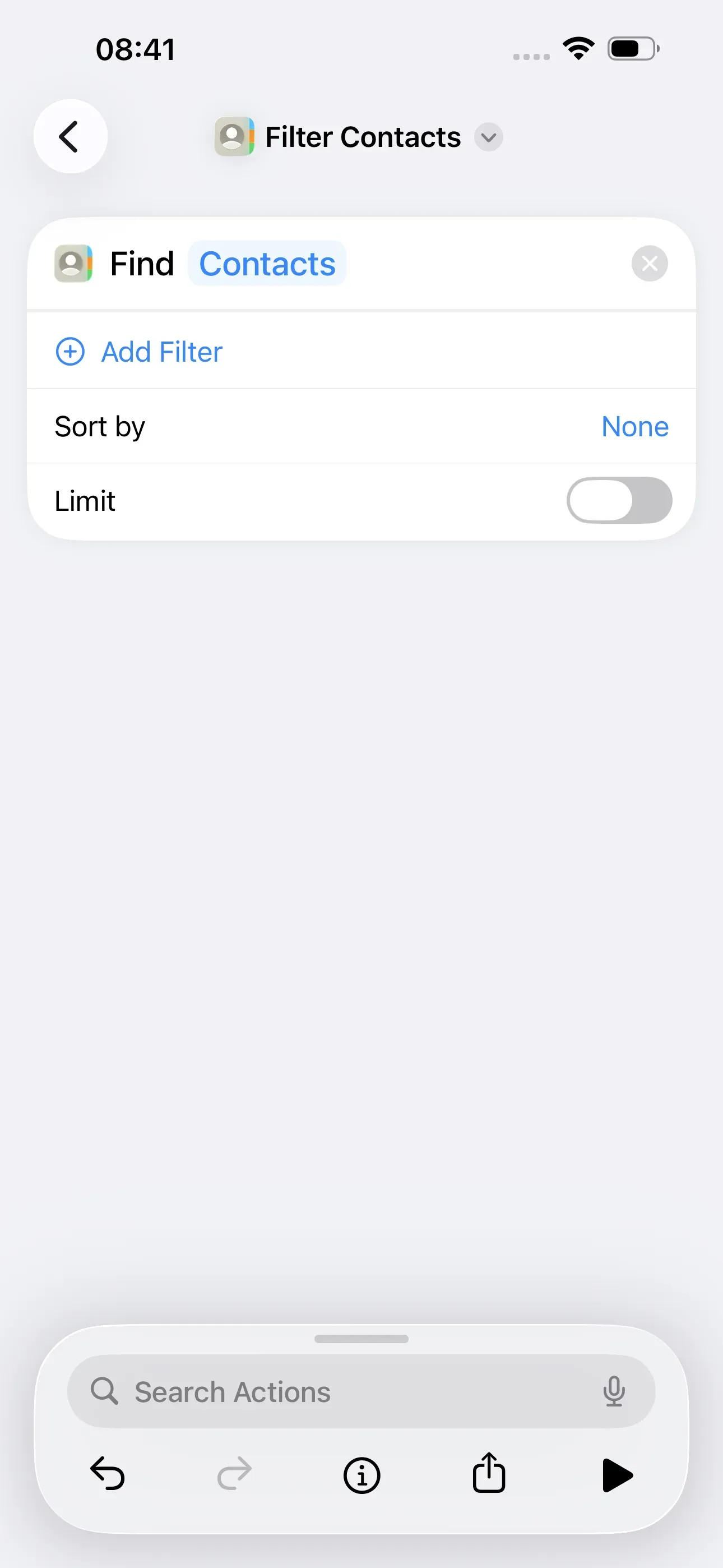Image resolution: width=723 pixels, height=1568 pixels.
Task: Add a filter to Find Contacts
Action: point(161,351)
